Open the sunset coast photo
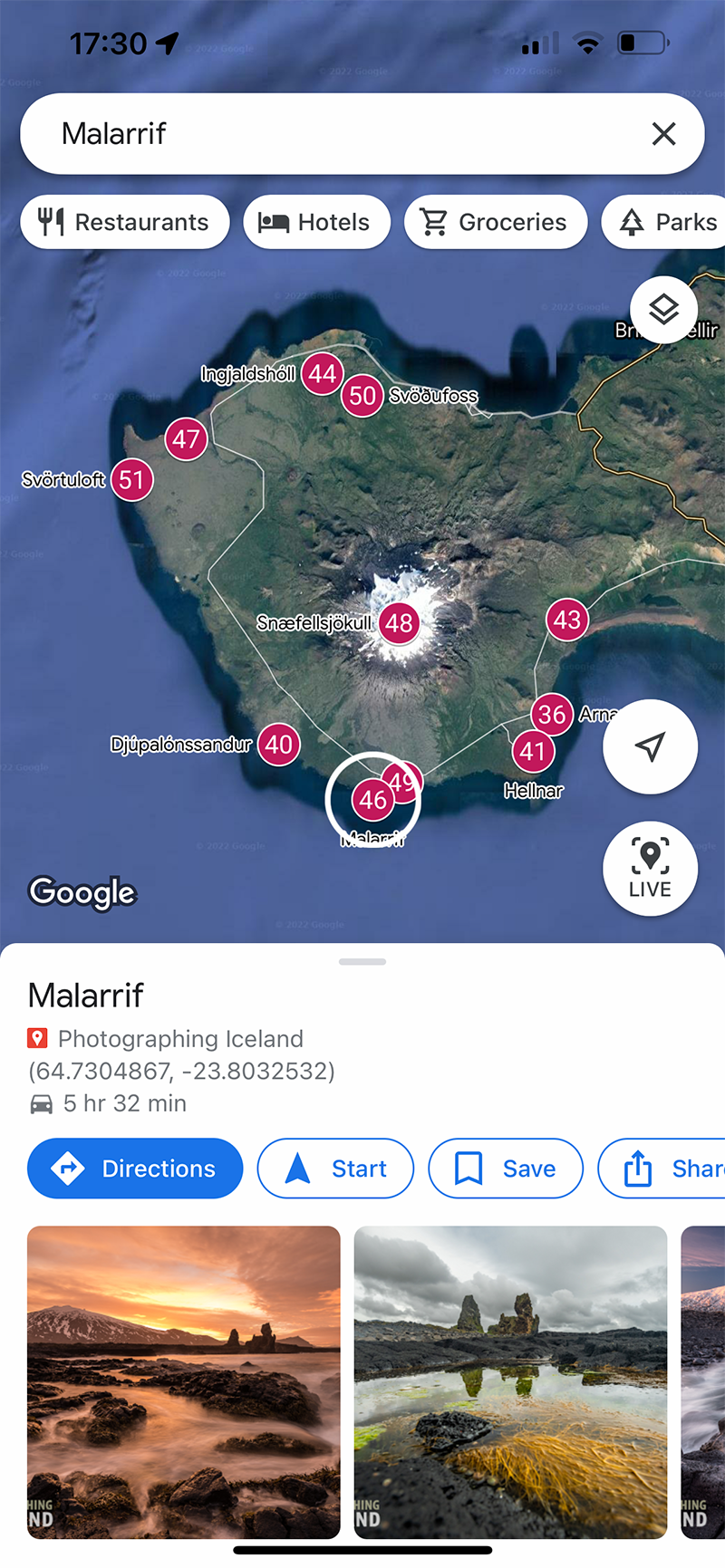 tap(184, 1381)
